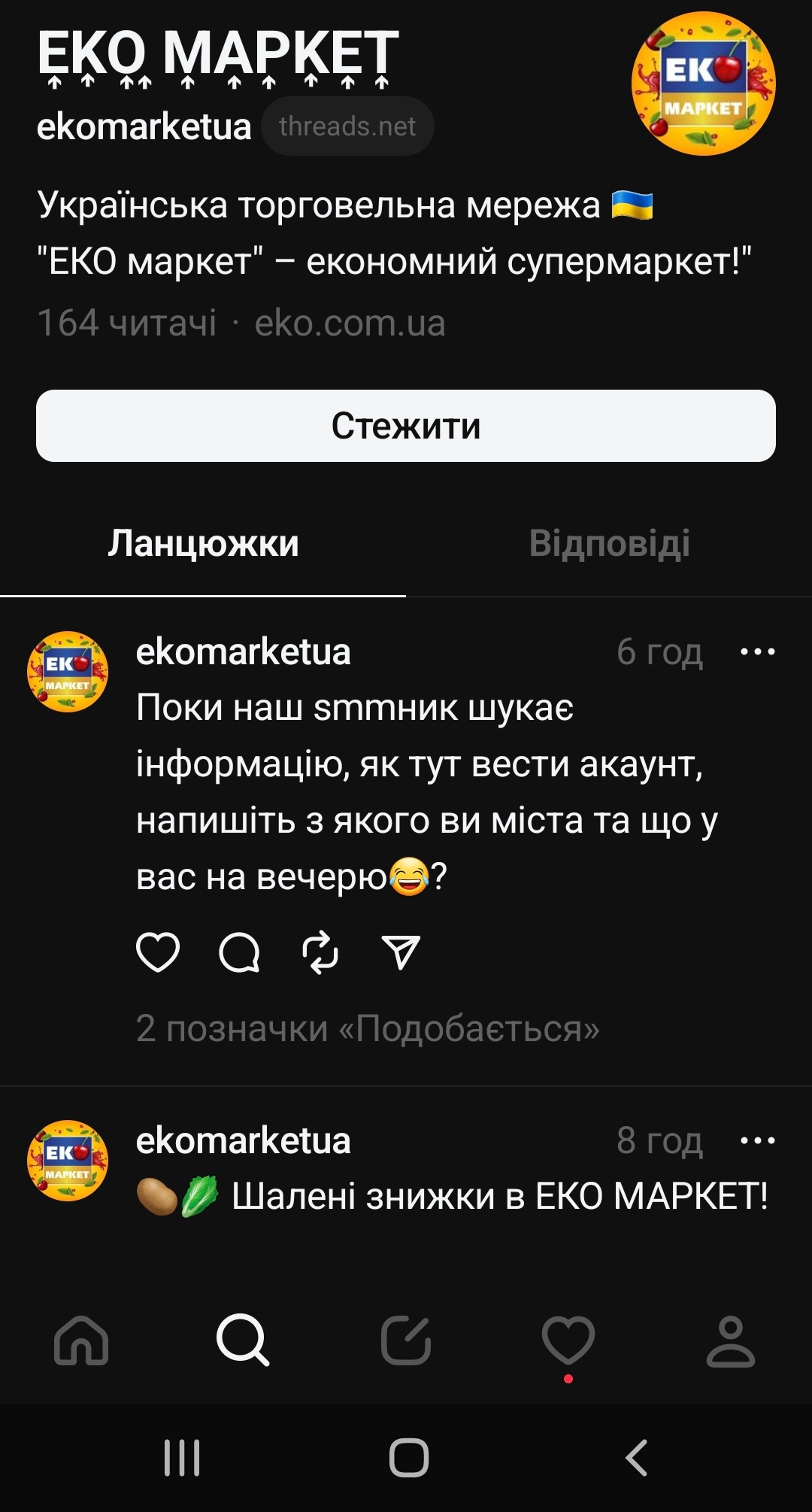812x1512 pixels.
Task: Go to the Home feed tab
Action: click(x=81, y=1340)
